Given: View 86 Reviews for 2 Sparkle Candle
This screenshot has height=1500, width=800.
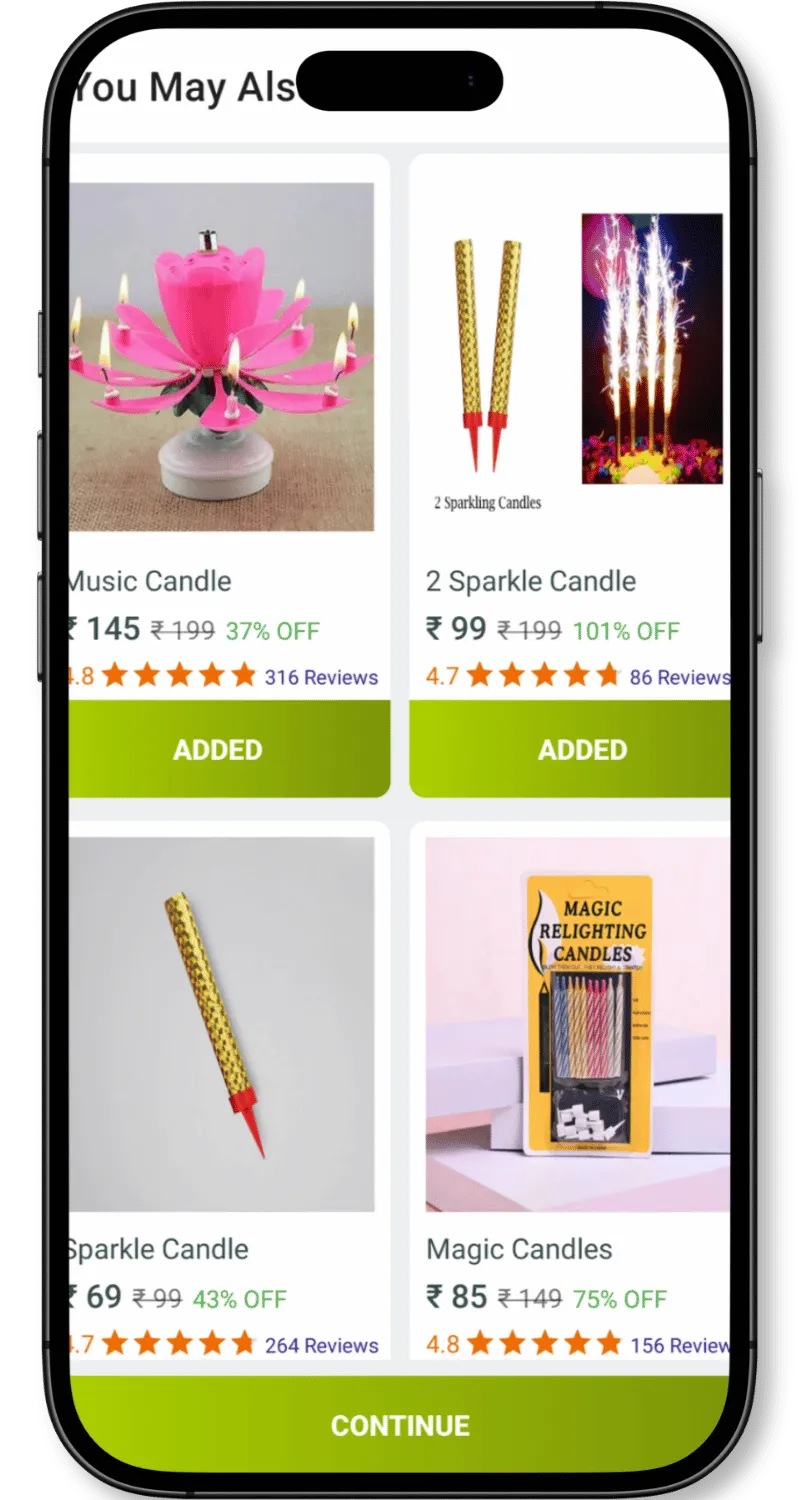Looking at the screenshot, I should pyautogui.click(x=680, y=677).
